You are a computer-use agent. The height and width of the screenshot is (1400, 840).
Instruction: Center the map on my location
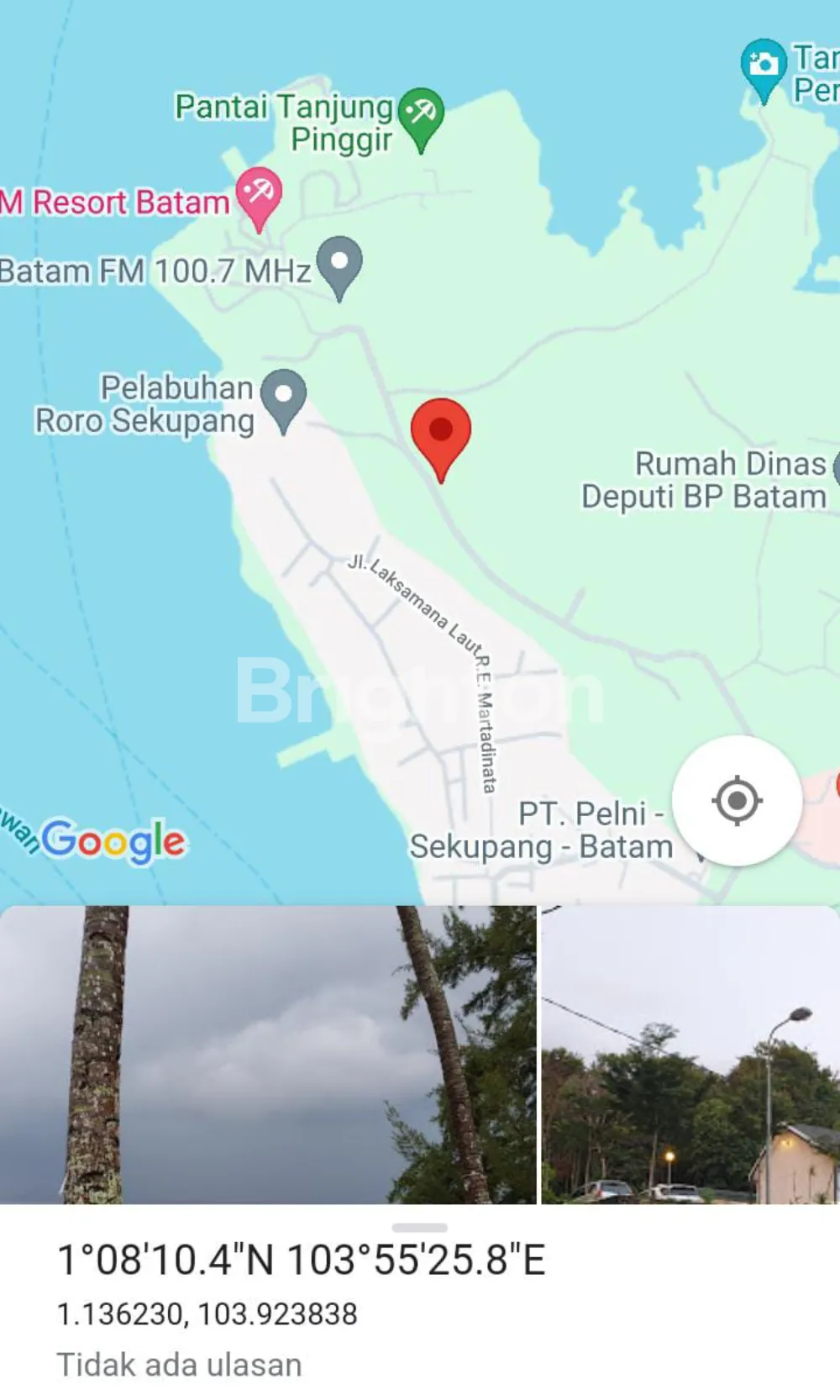[x=737, y=801]
